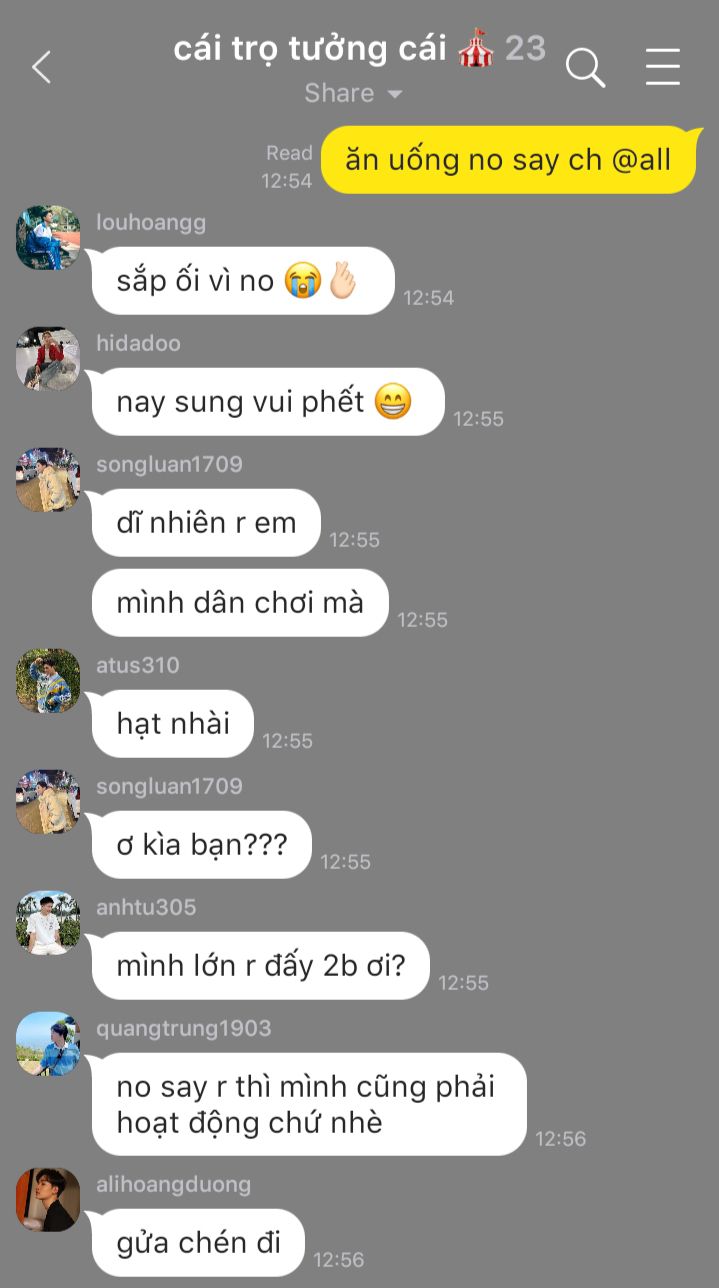719x1288 pixels.
Task: Select songluan1709's avatar next to "ơ kìa bạn???"
Action: [48, 802]
